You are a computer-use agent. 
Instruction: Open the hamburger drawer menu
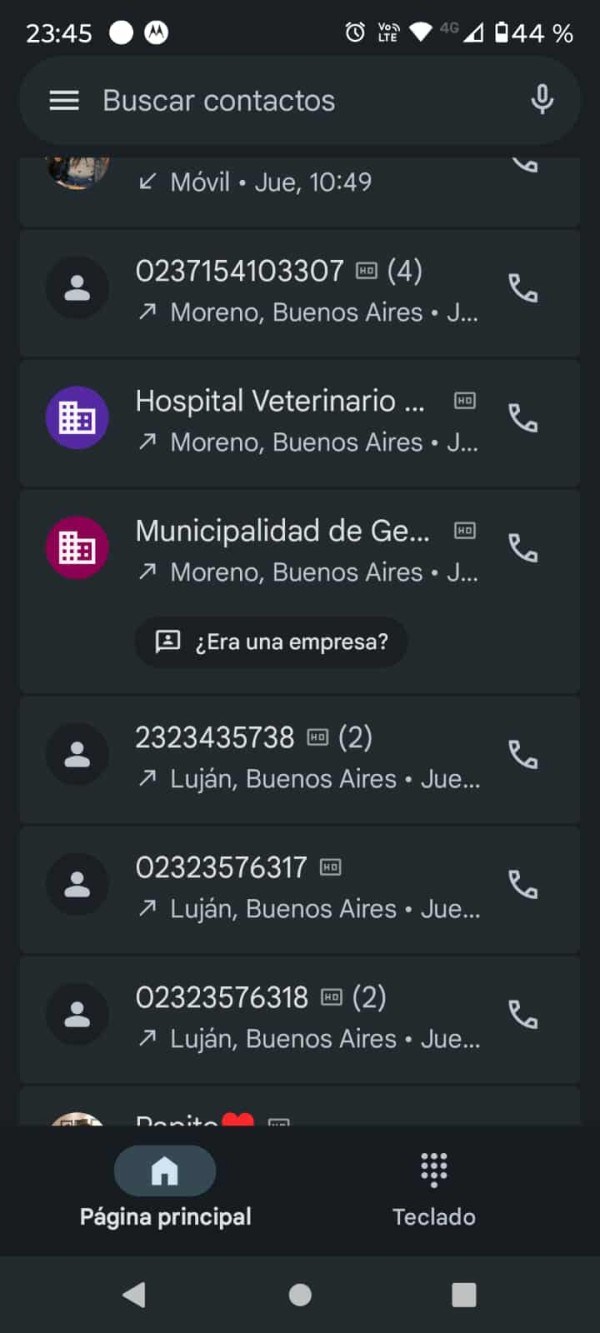pyautogui.click(x=64, y=100)
